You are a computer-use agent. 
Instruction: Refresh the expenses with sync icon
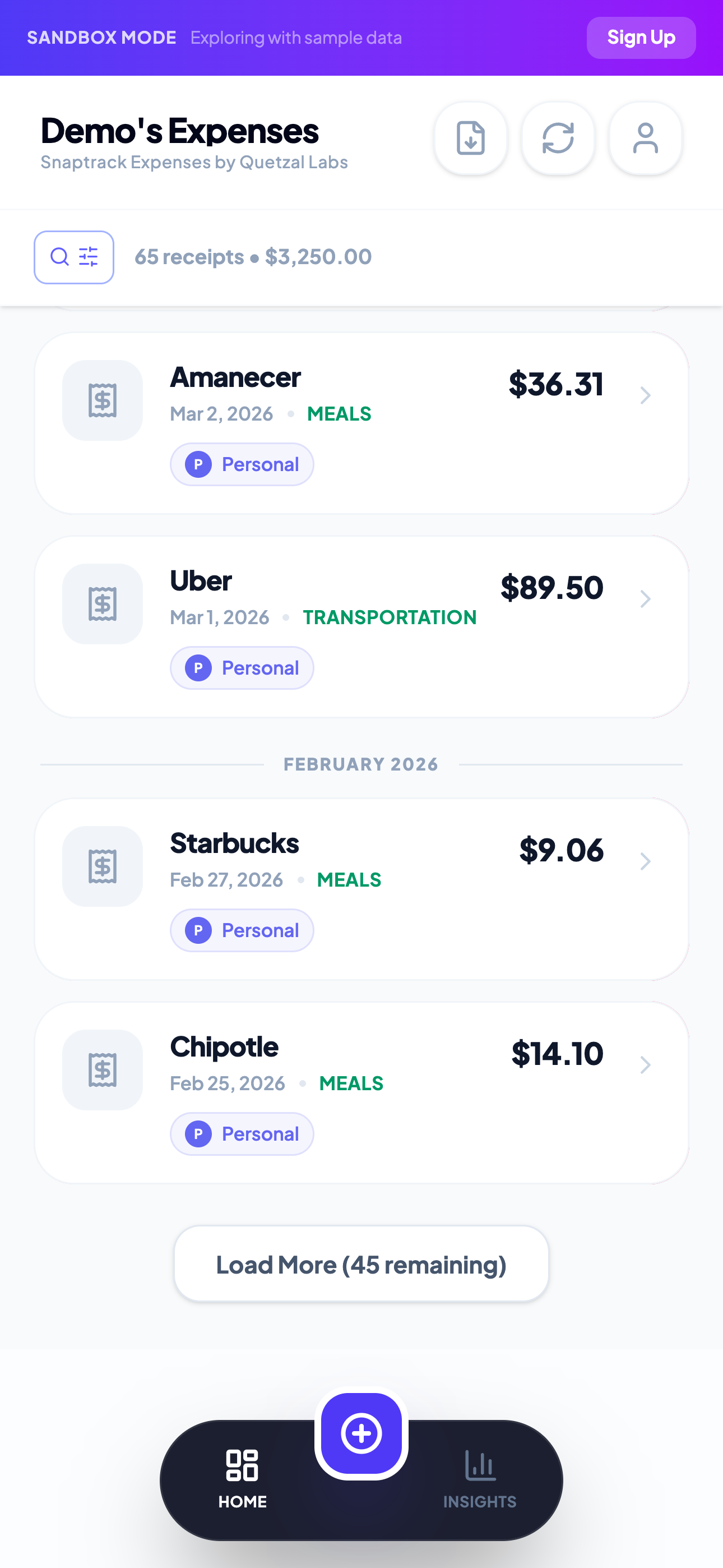pos(558,138)
